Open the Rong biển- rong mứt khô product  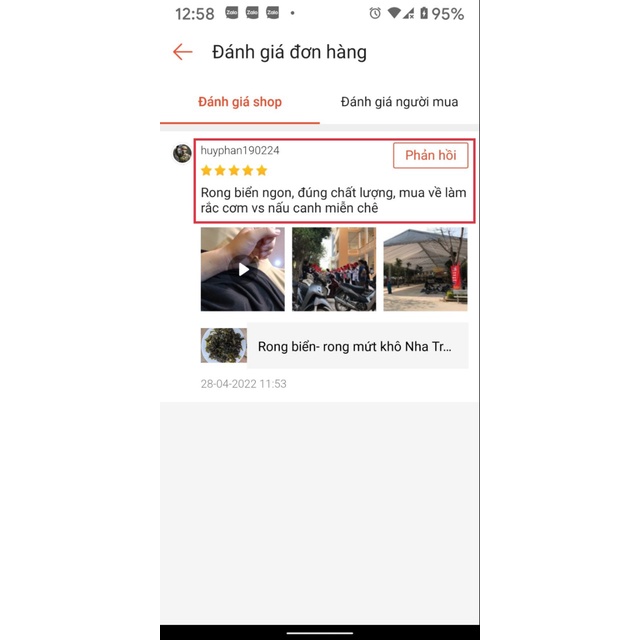[x=334, y=346]
